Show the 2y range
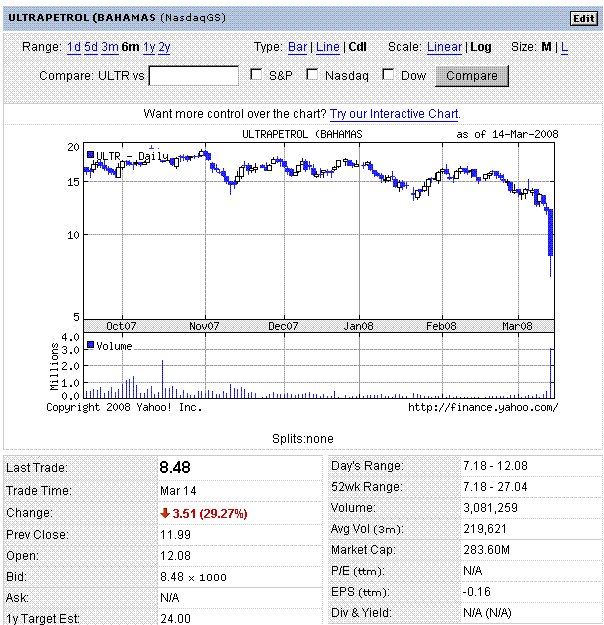604x625 pixels. click(165, 47)
